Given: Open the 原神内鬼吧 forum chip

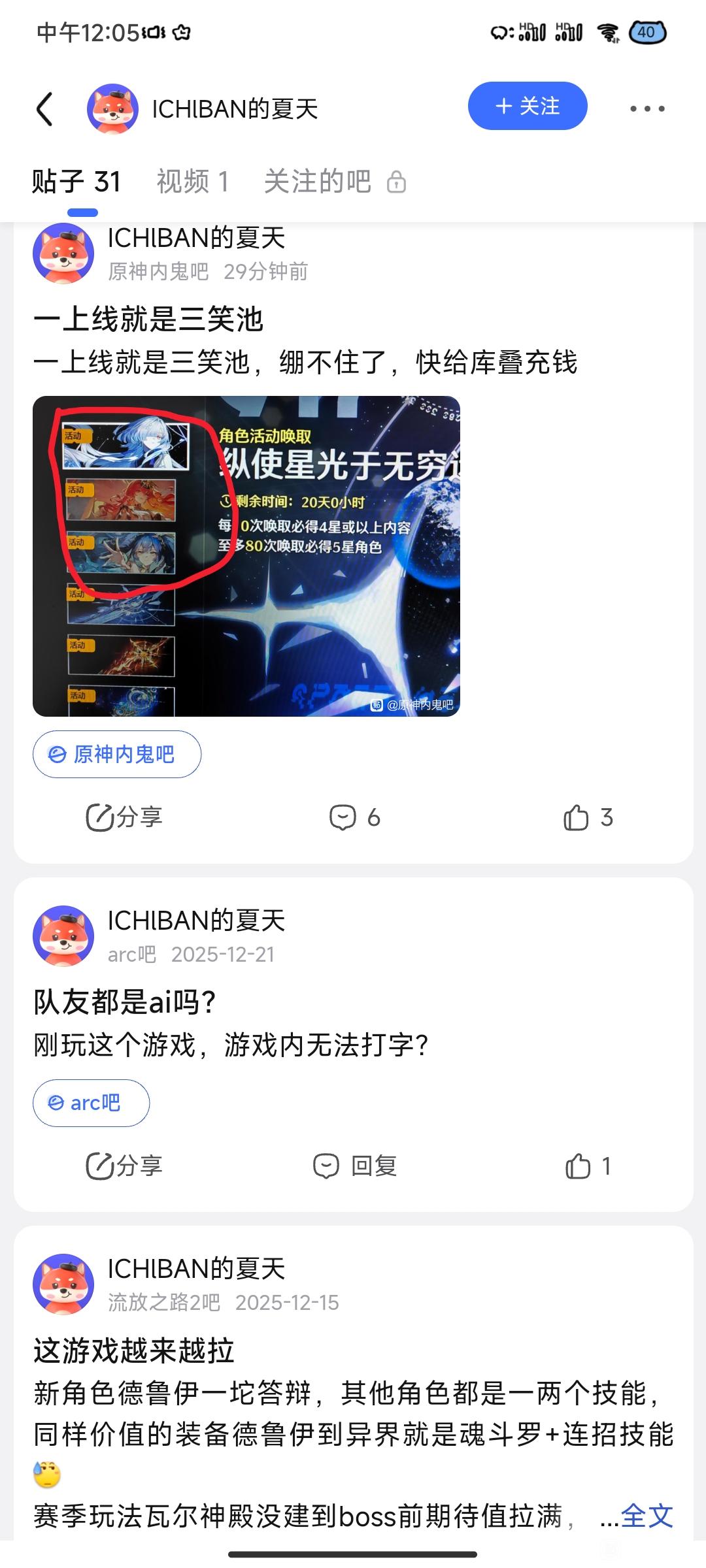Looking at the screenshot, I should 117,754.
